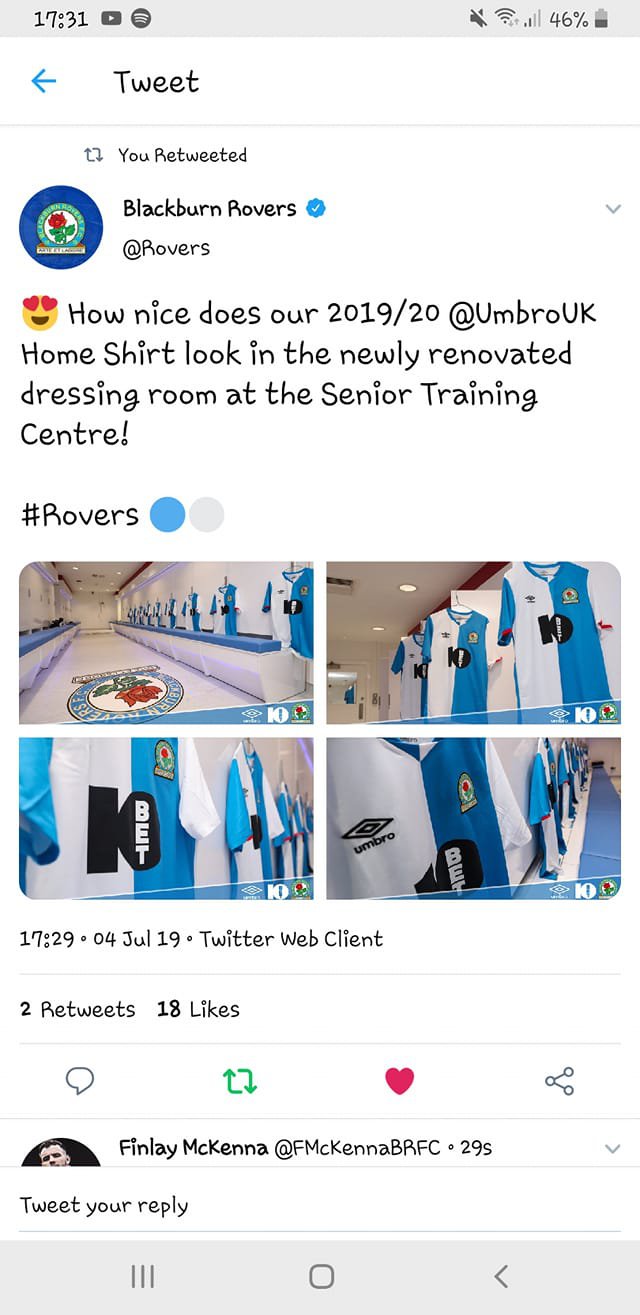Show the 18 Likes list
Image resolution: width=640 pixels, height=1315 pixels.
[x=198, y=1009]
